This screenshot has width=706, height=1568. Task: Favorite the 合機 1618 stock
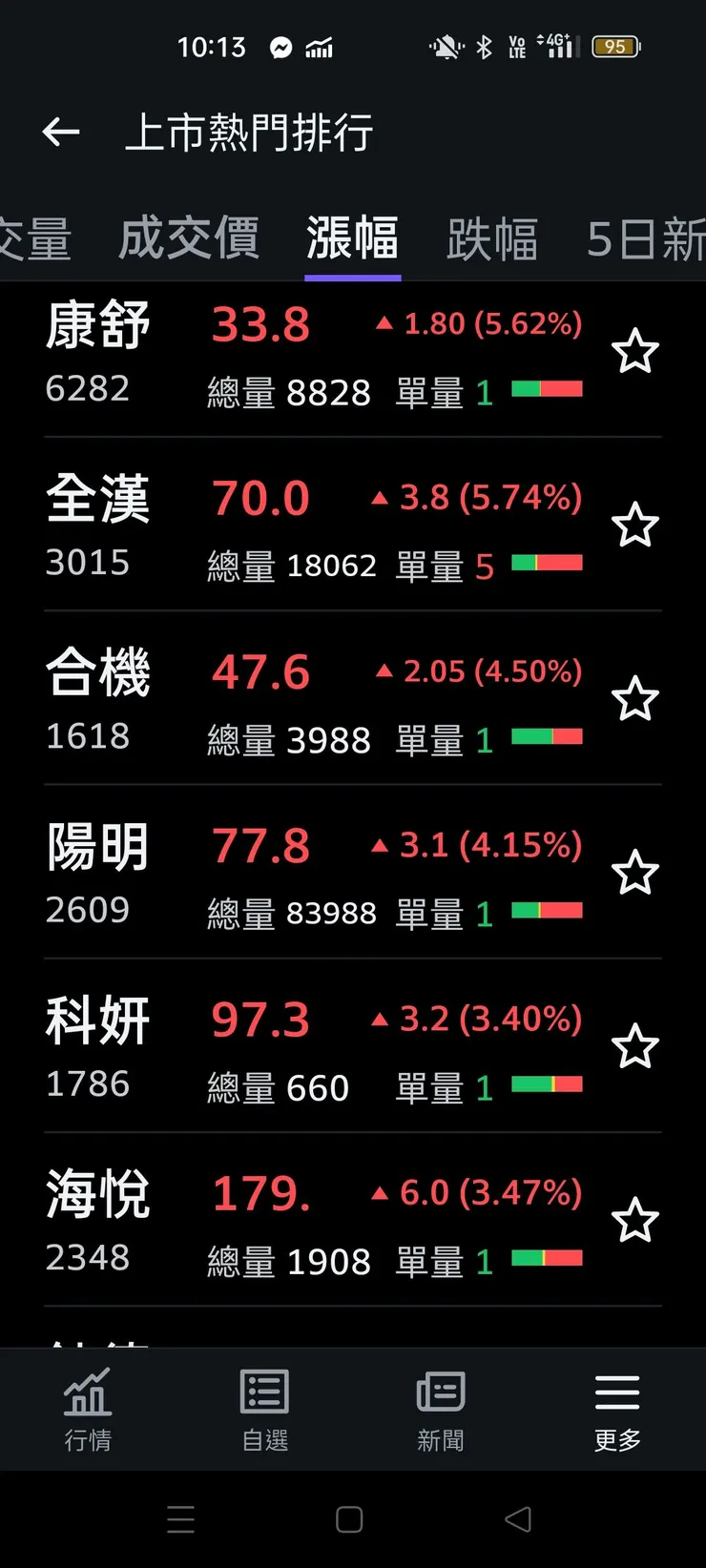click(x=634, y=699)
